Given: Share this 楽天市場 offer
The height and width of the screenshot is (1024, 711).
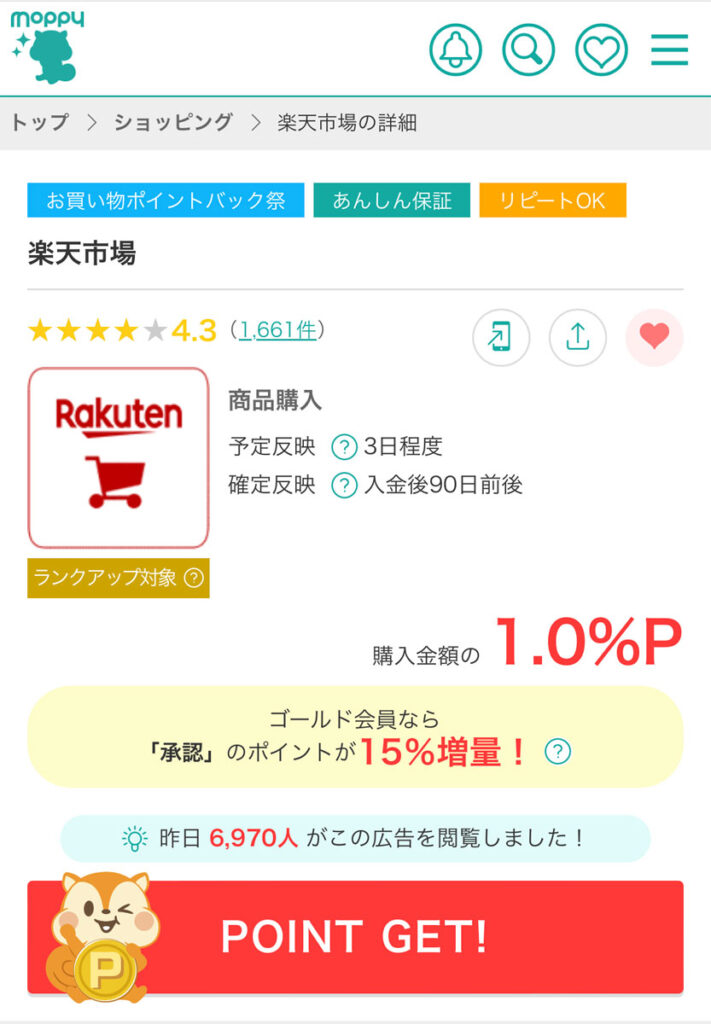Looking at the screenshot, I should [x=577, y=337].
